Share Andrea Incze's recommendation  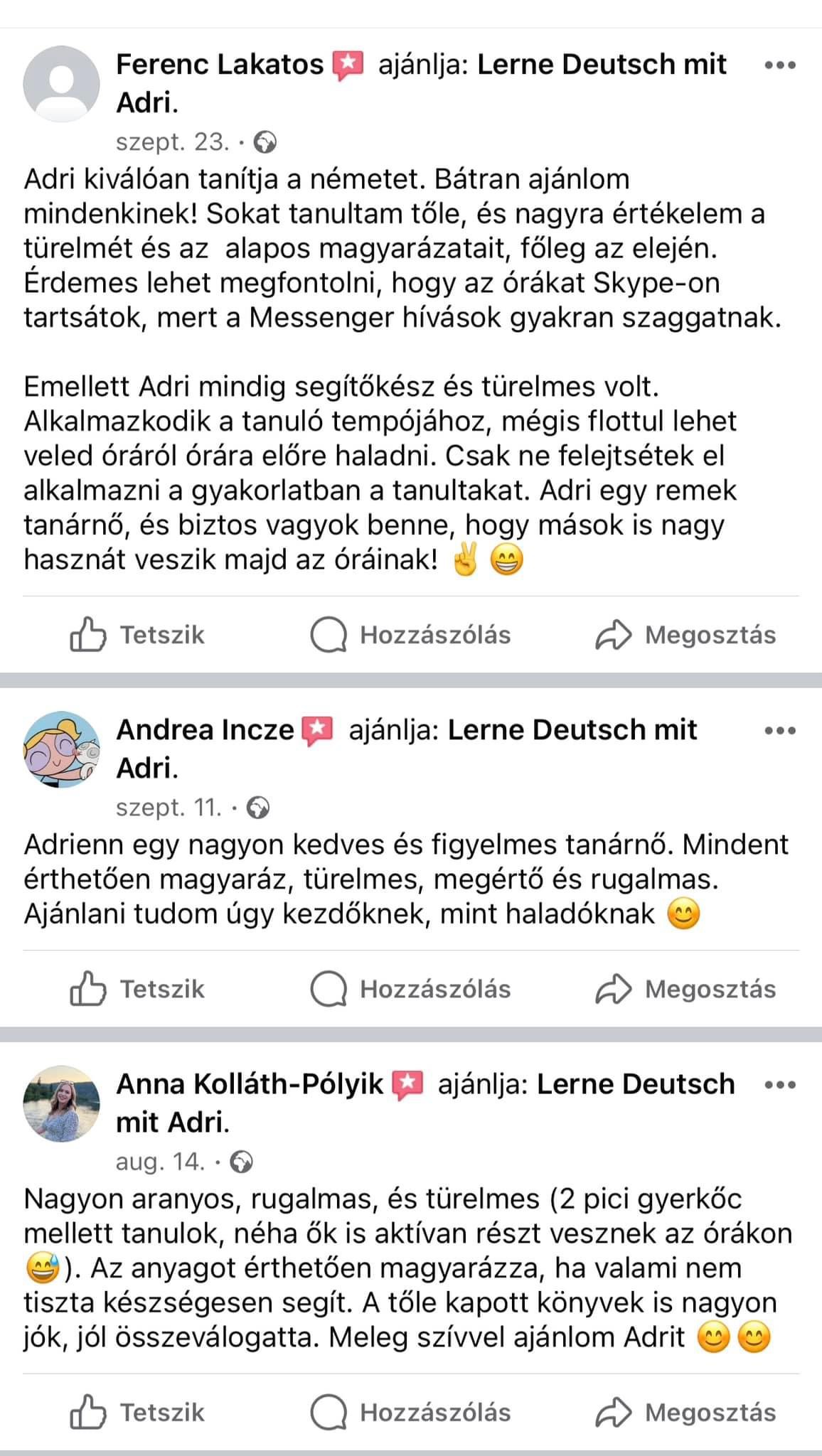(685, 989)
